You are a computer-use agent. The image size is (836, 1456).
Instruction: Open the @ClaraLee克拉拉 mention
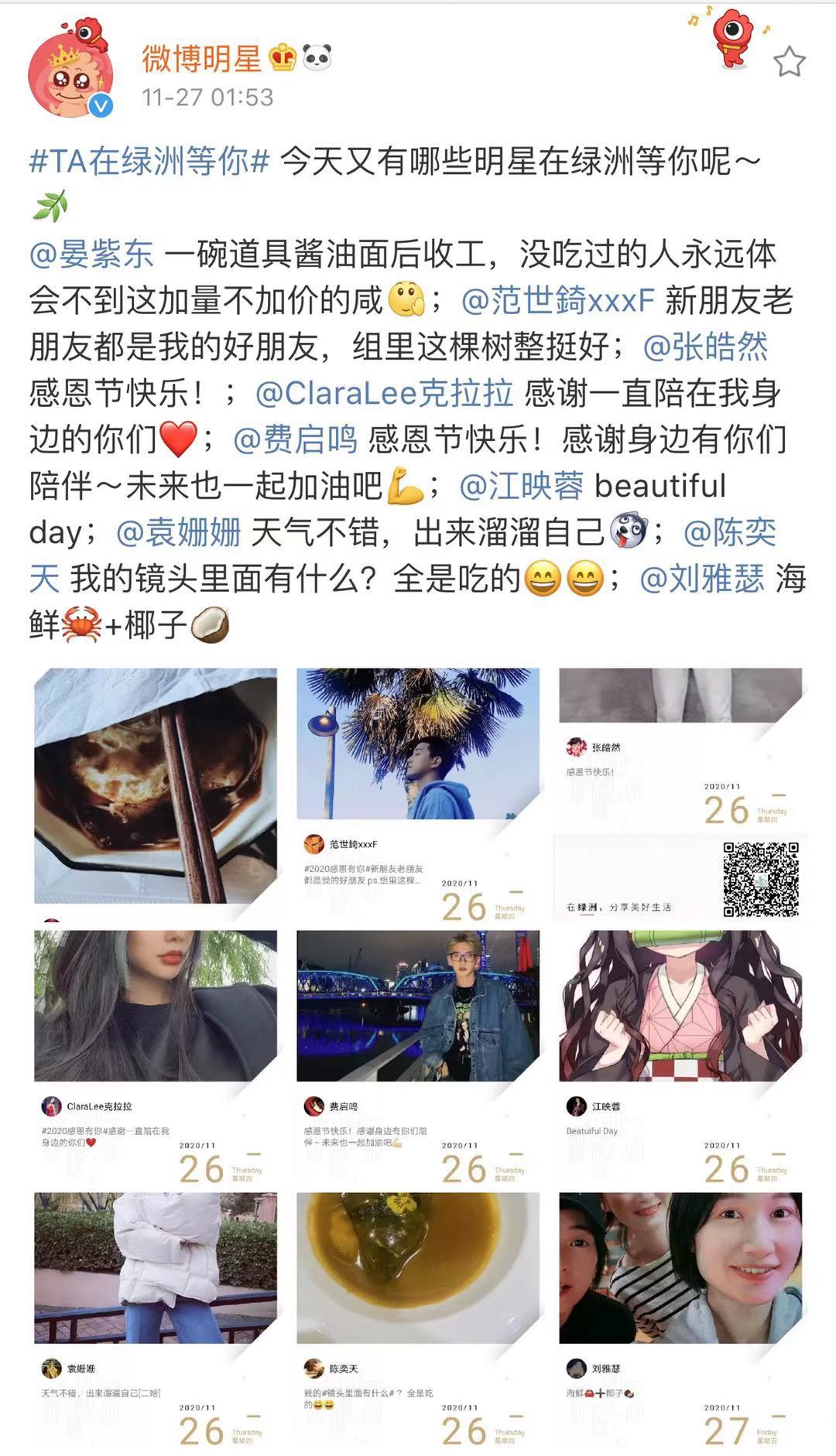(x=384, y=393)
